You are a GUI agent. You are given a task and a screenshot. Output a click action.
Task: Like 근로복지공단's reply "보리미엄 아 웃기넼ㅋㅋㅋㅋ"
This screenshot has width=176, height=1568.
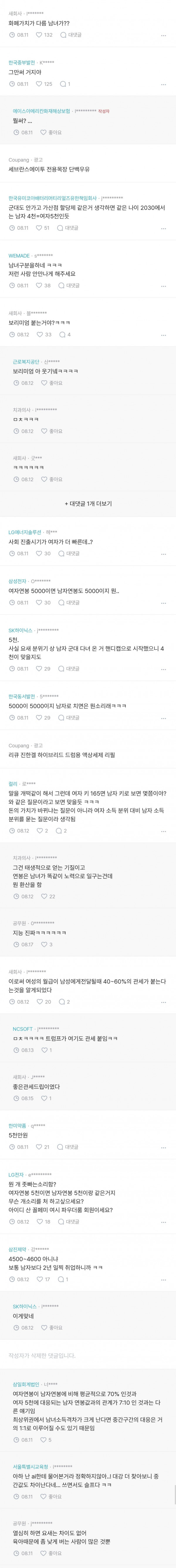pyautogui.click(x=52, y=383)
